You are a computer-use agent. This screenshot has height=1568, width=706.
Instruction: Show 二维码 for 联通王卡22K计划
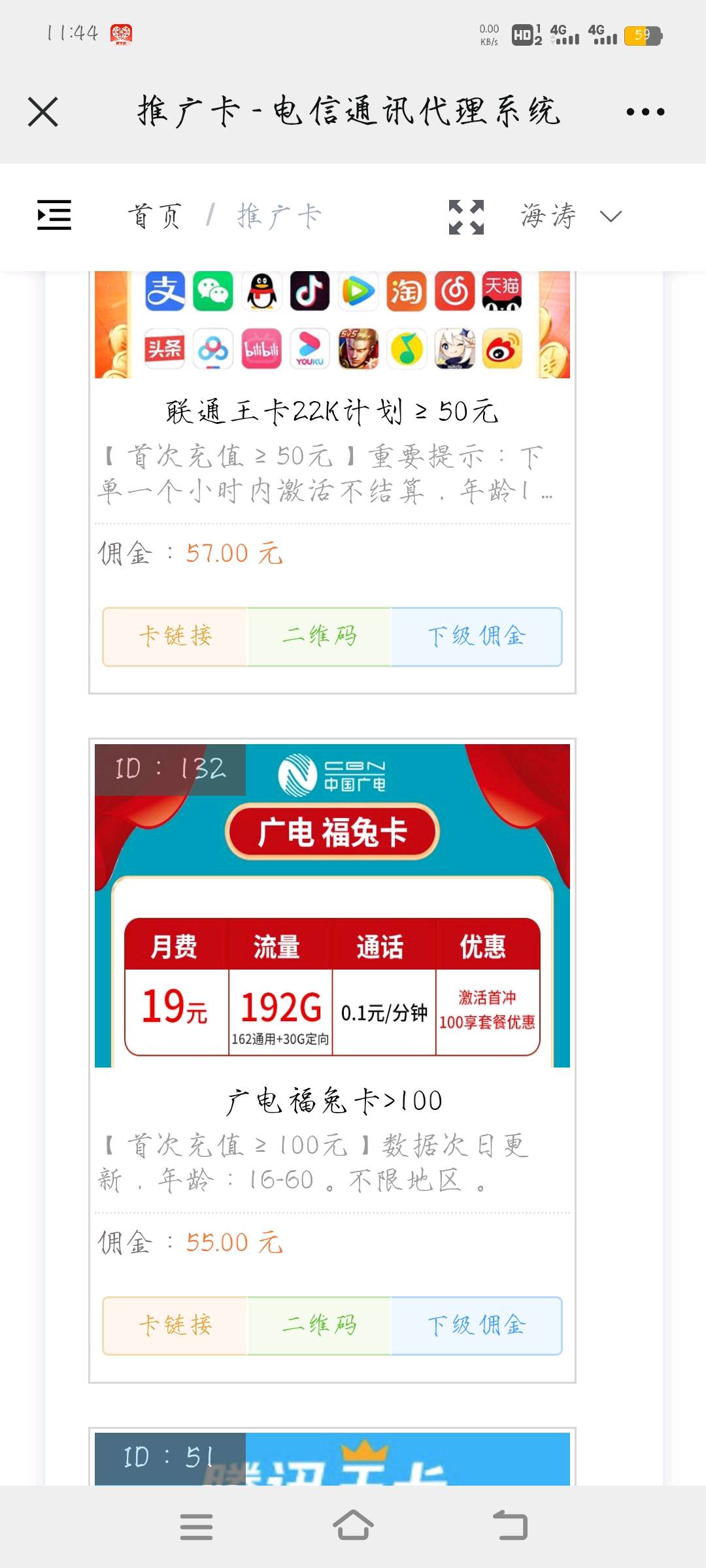319,637
